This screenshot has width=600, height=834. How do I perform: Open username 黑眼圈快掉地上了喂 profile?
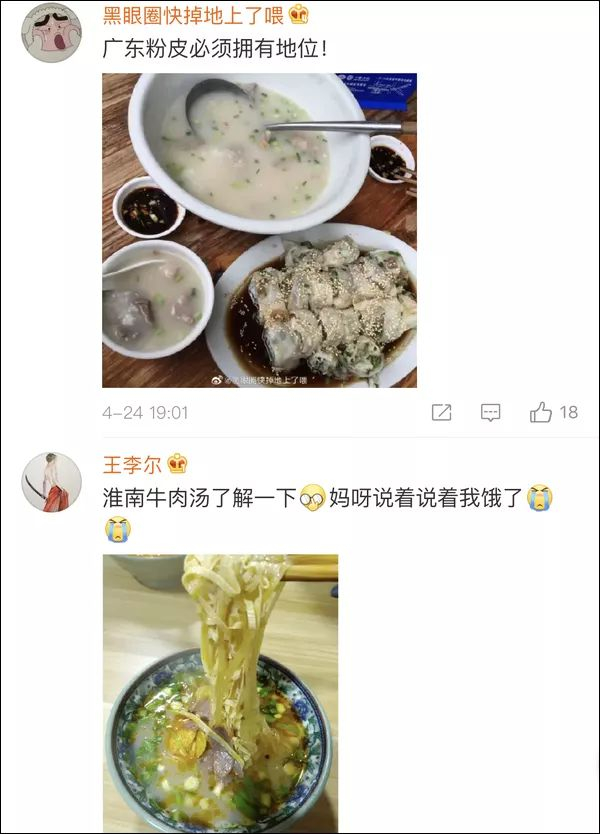pos(194,15)
